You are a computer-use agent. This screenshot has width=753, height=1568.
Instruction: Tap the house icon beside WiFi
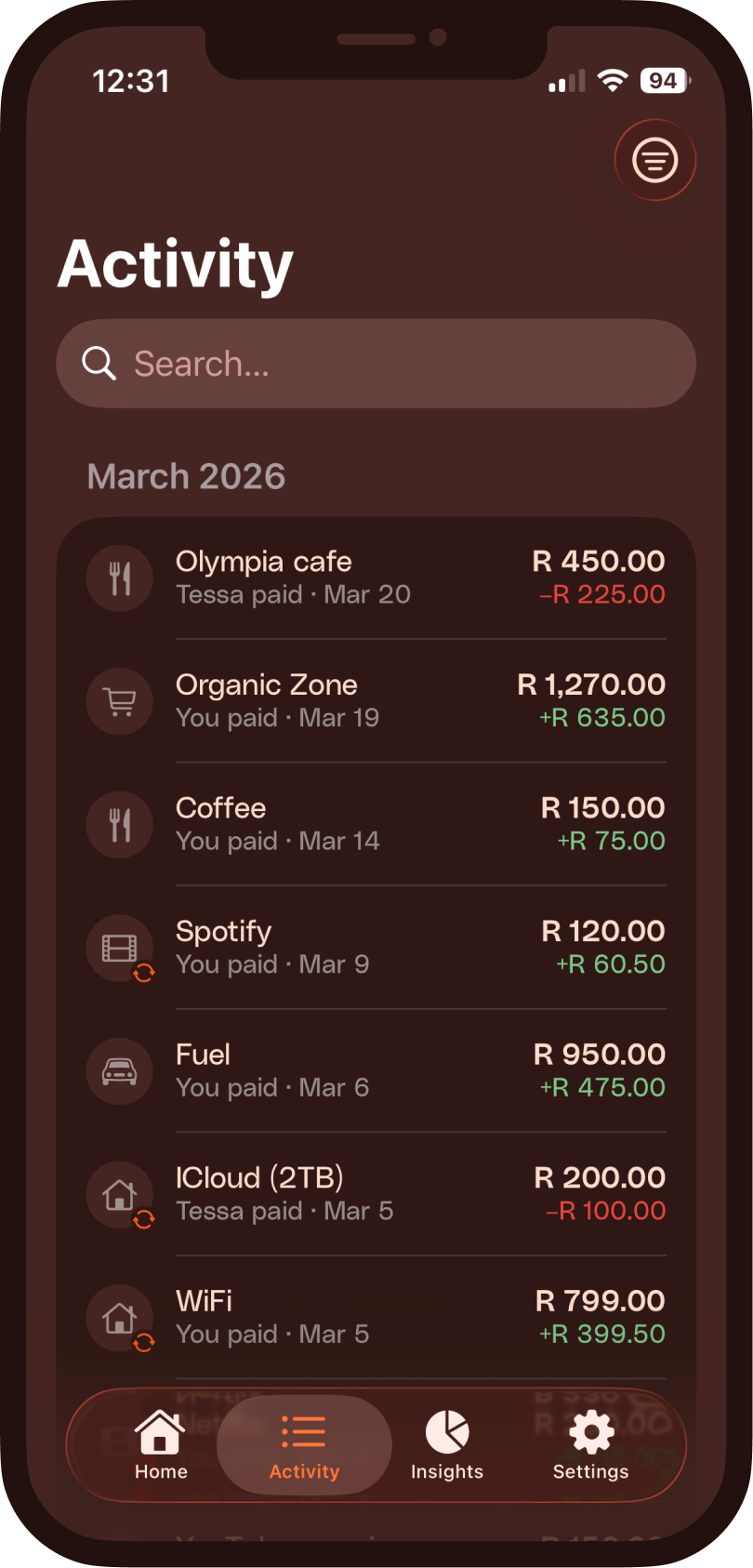click(x=119, y=1318)
